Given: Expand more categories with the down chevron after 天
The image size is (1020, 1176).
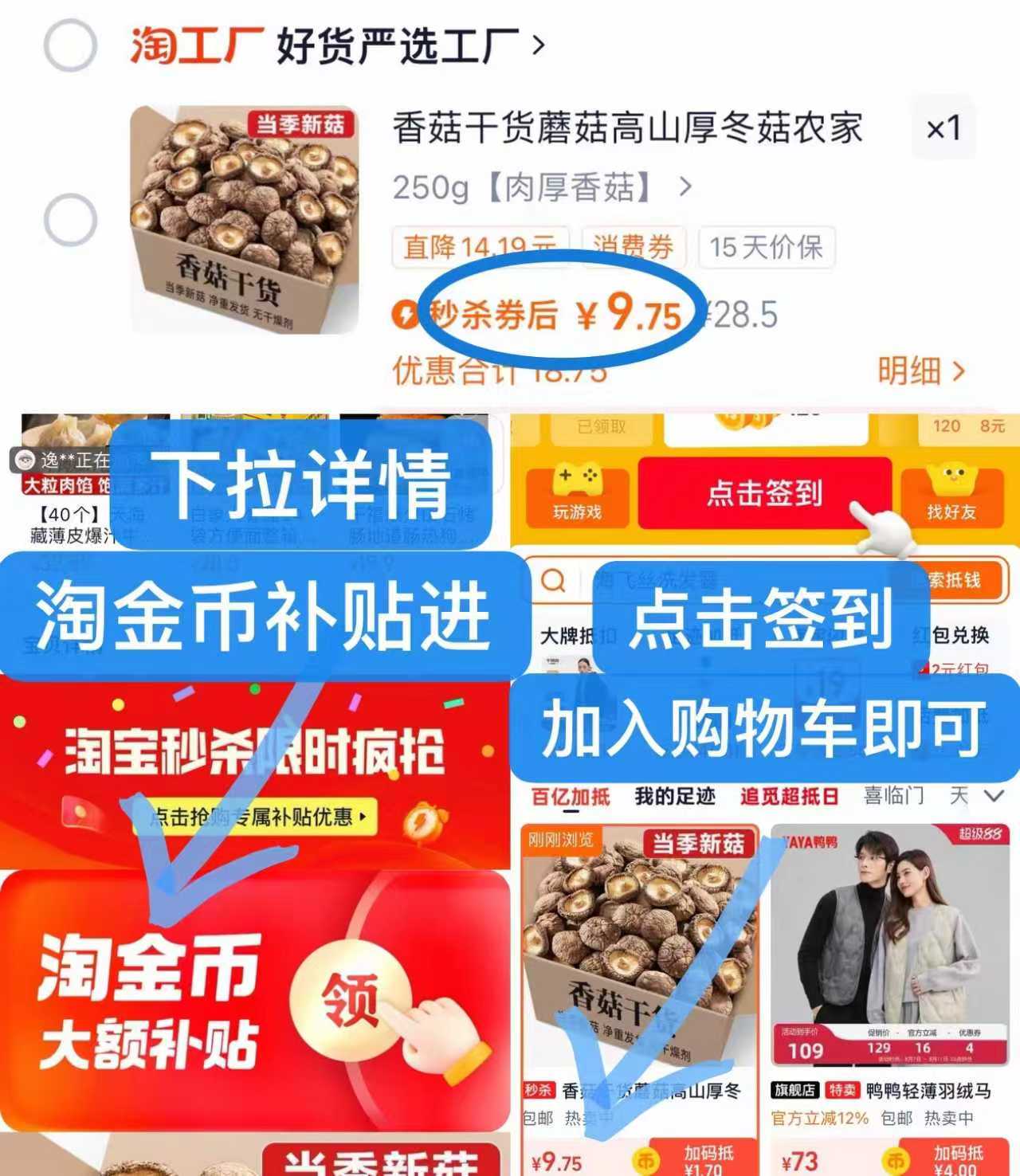Looking at the screenshot, I should pyautogui.click(x=991, y=796).
